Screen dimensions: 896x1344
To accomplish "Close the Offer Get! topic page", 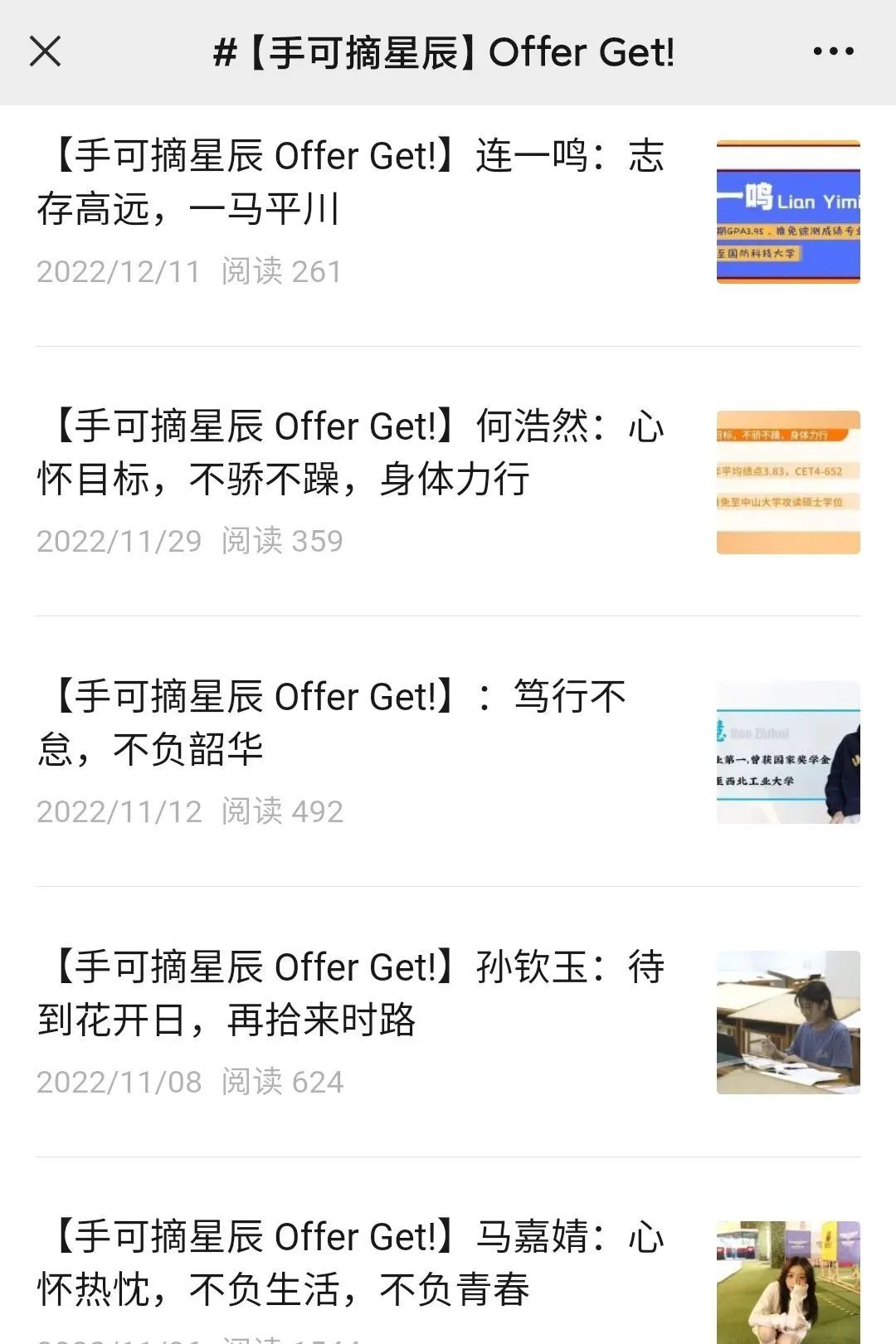I will point(45,51).
